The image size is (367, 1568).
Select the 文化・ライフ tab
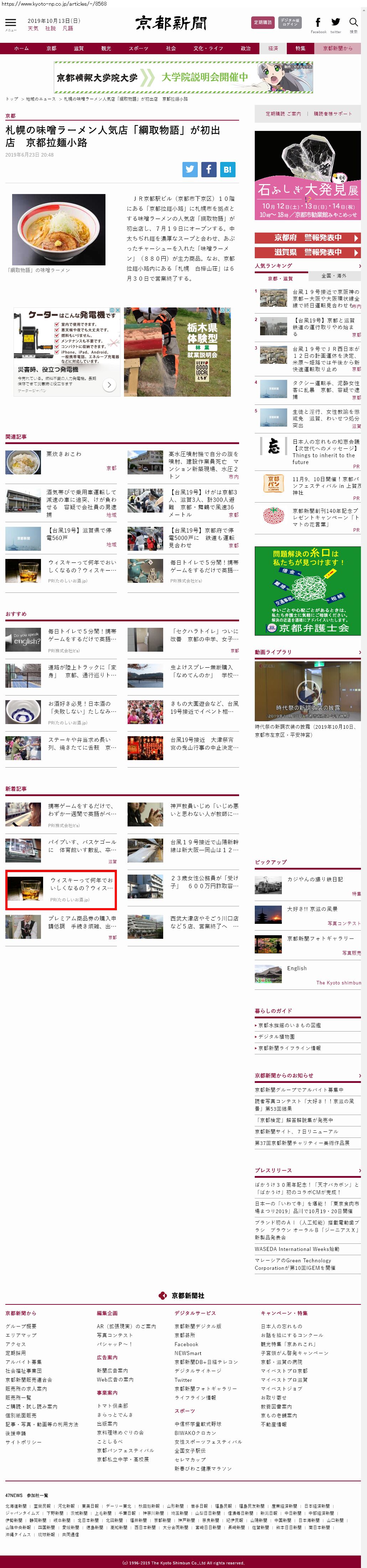208,48
